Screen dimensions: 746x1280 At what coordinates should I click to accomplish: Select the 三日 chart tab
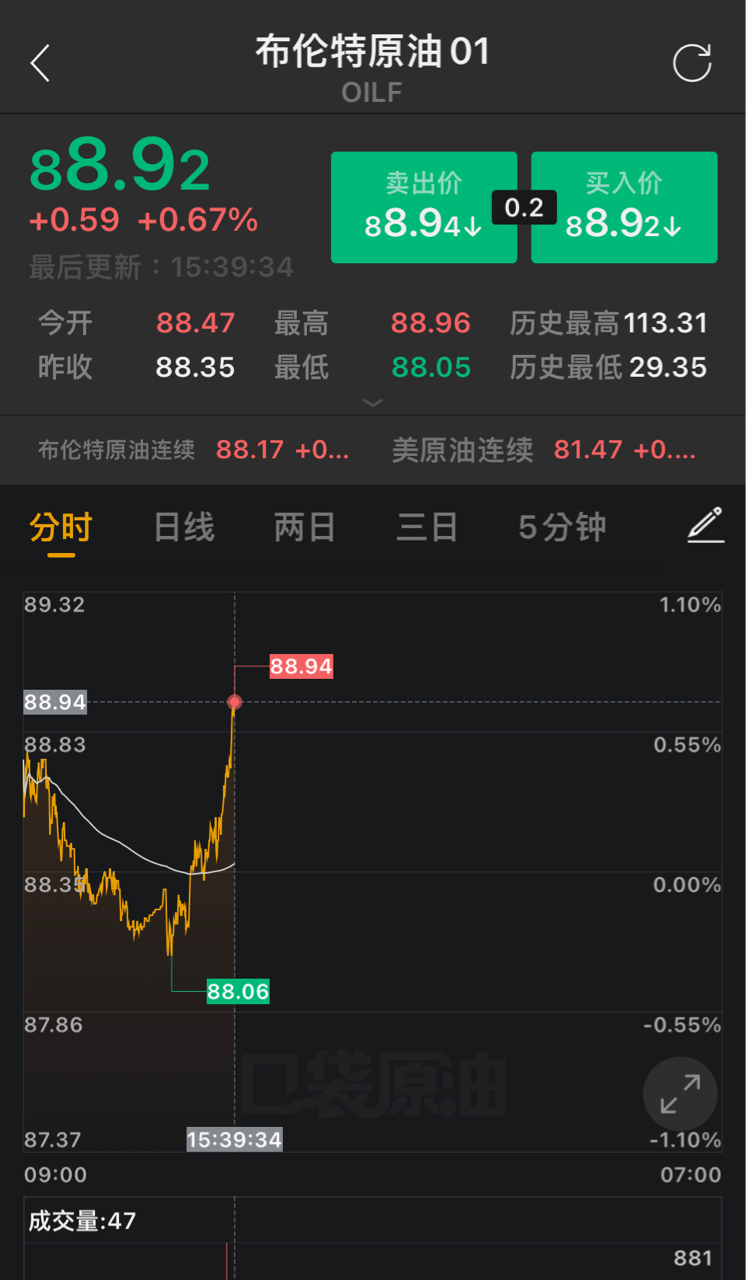pos(427,527)
